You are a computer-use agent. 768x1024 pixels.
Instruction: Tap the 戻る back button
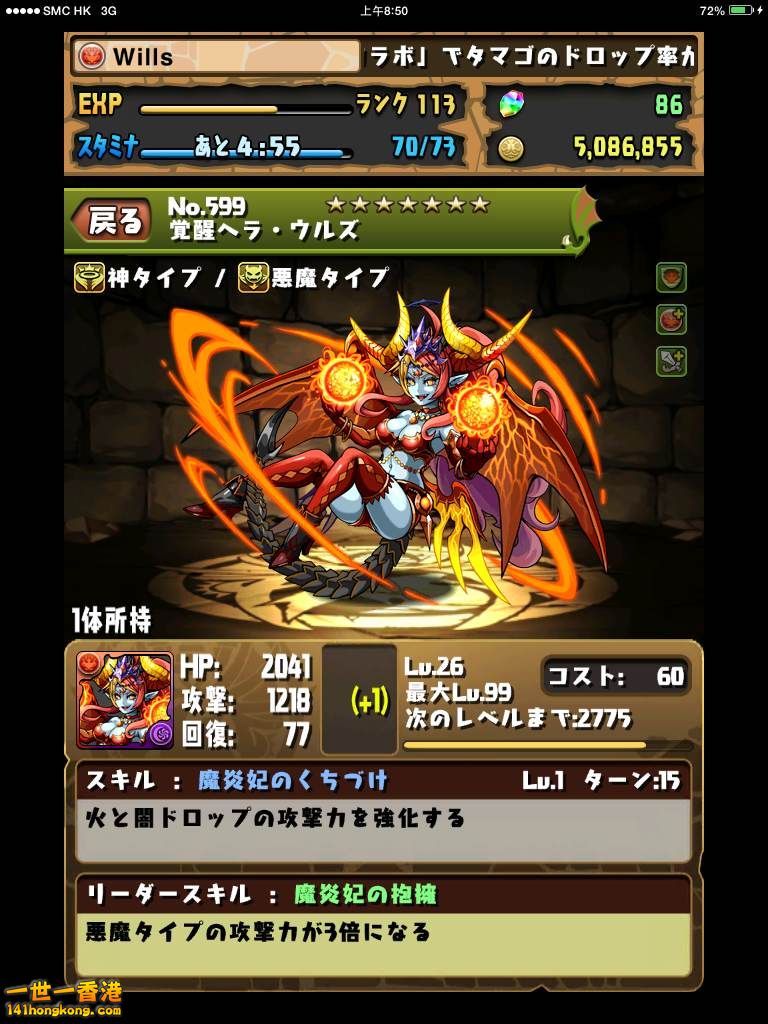[x=113, y=221]
